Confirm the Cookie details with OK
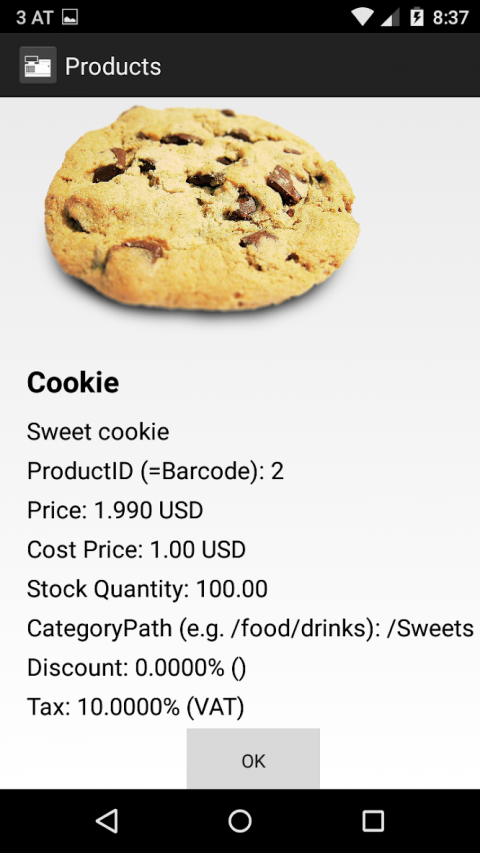The image size is (480, 853). coord(253,759)
